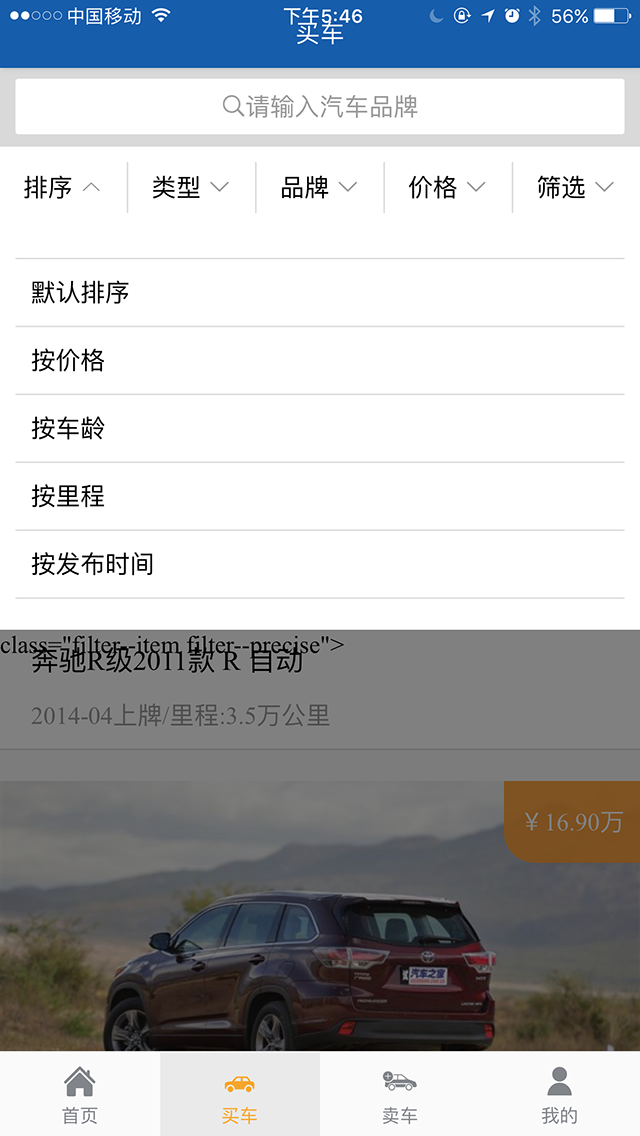Expand the 品牌 brand filter
This screenshot has width=640, height=1136.
(319, 187)
